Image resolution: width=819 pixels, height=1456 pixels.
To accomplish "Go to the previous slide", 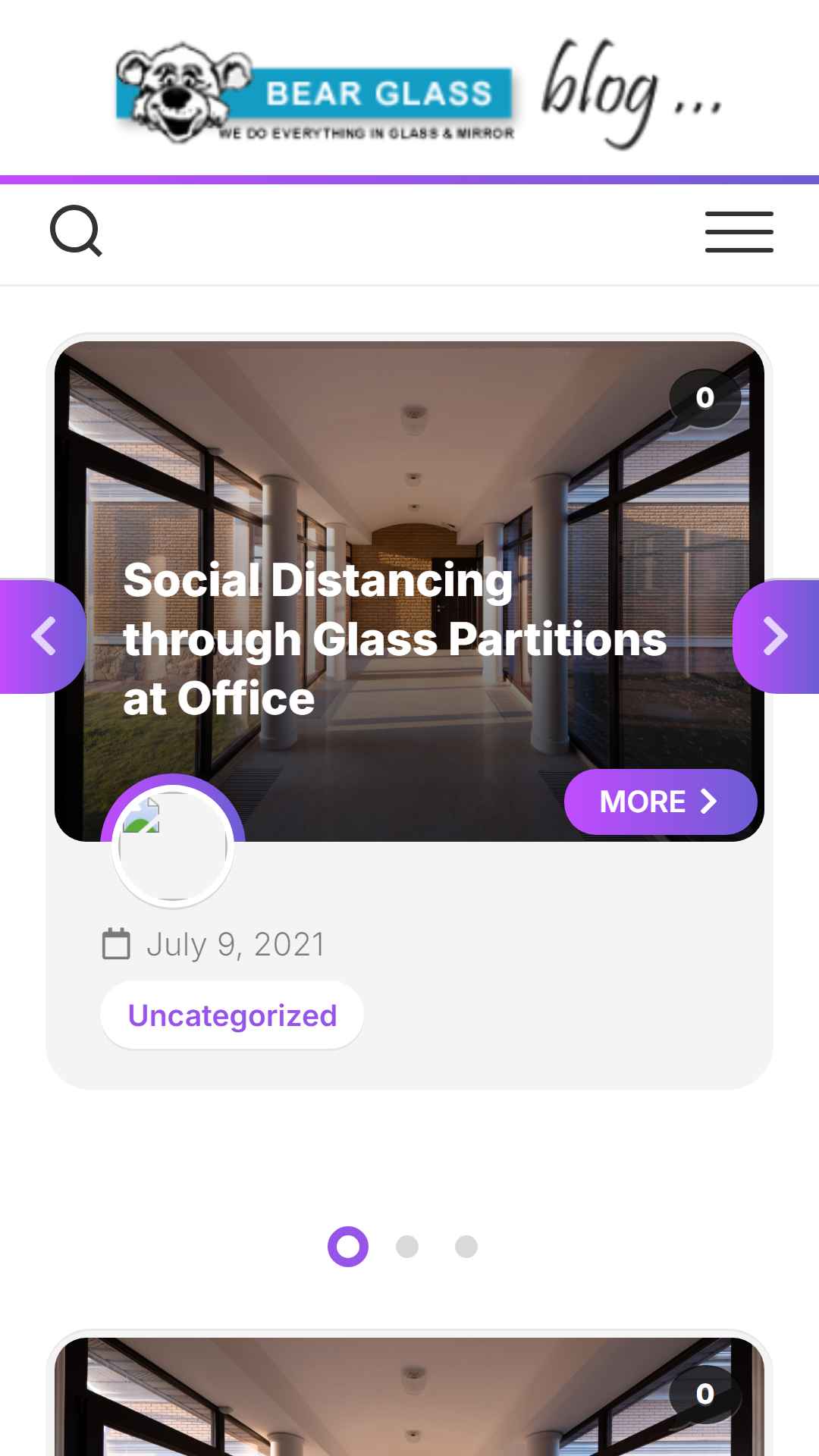I will 42,635.
